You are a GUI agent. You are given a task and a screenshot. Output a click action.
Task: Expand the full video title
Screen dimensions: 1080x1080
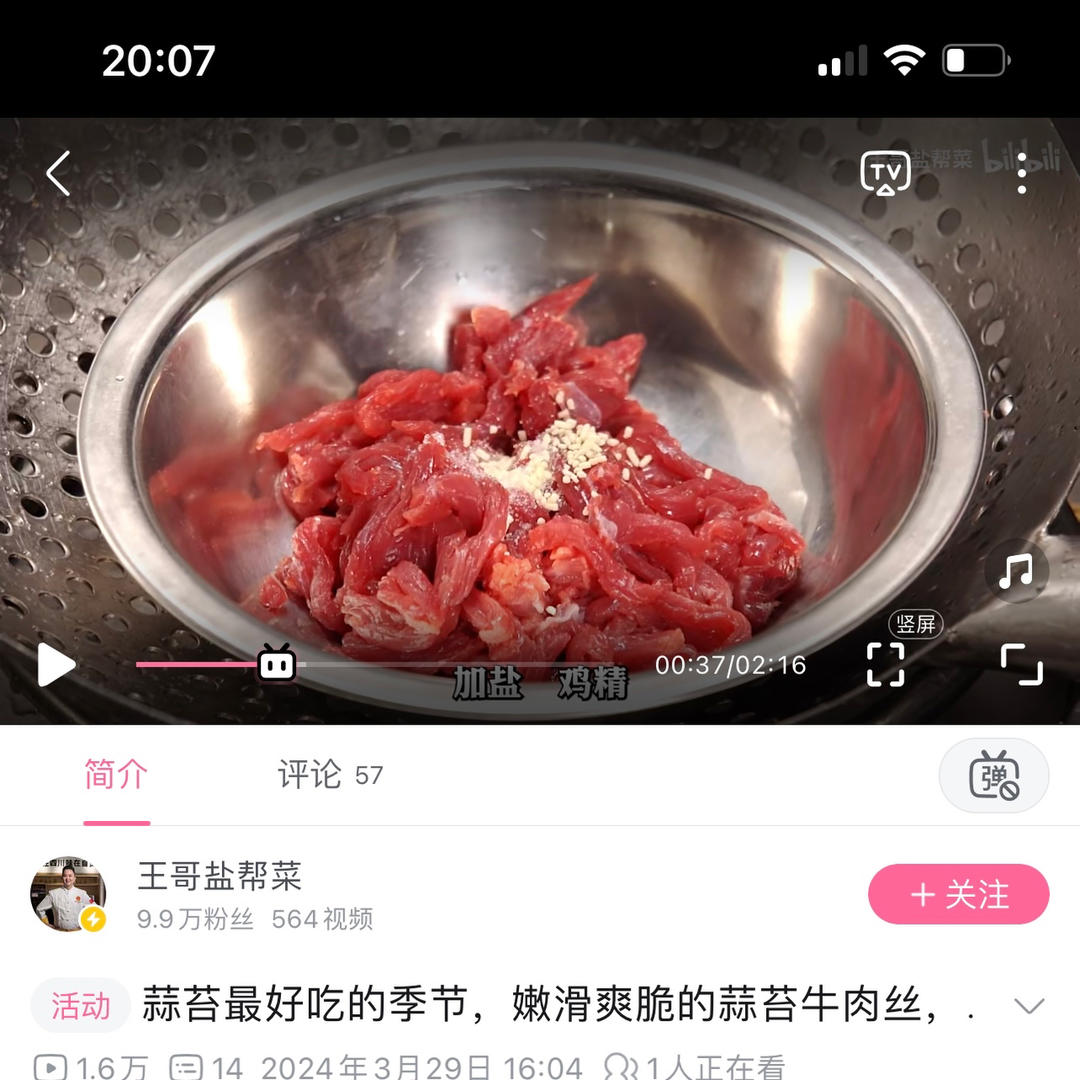tap(1028, 1005)
